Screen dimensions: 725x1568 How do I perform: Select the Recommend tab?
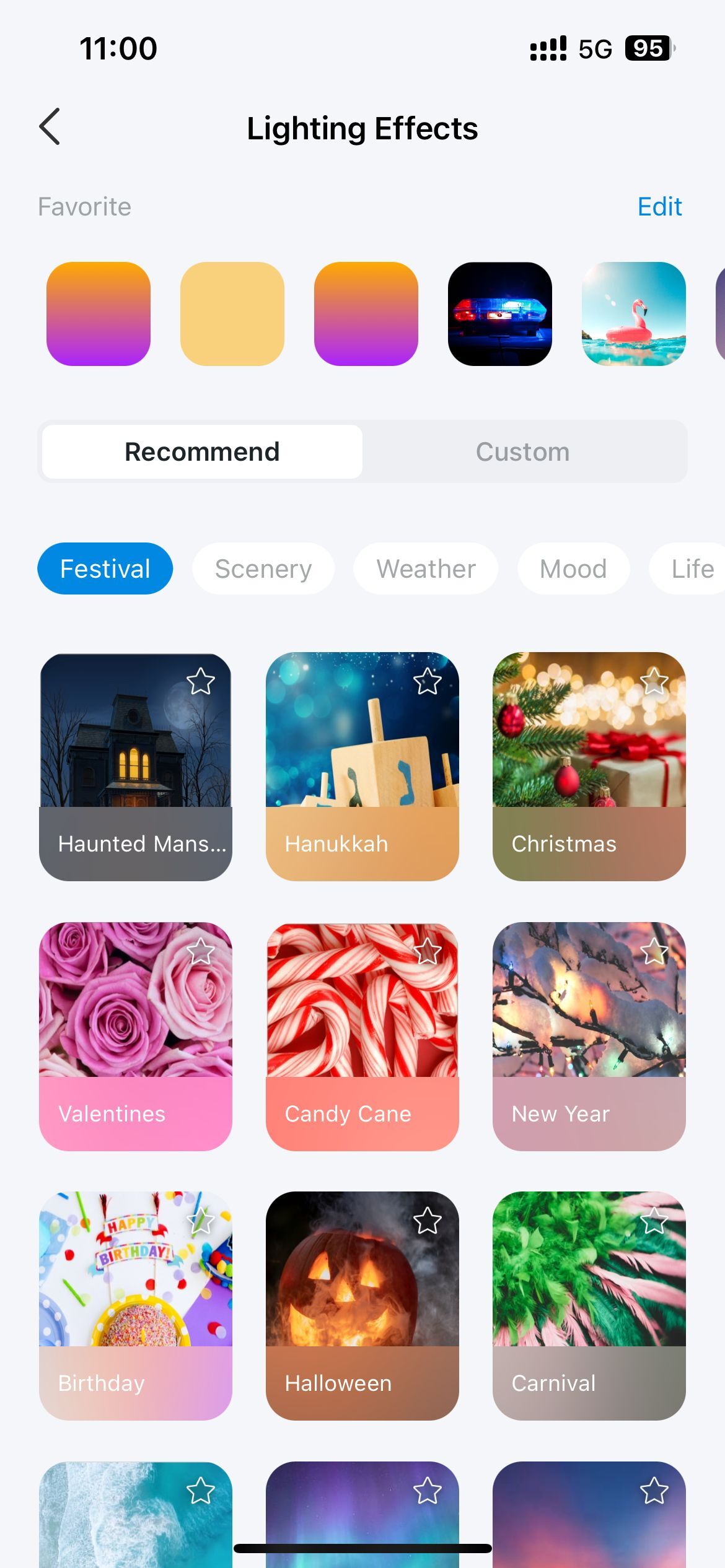(202, 452)
